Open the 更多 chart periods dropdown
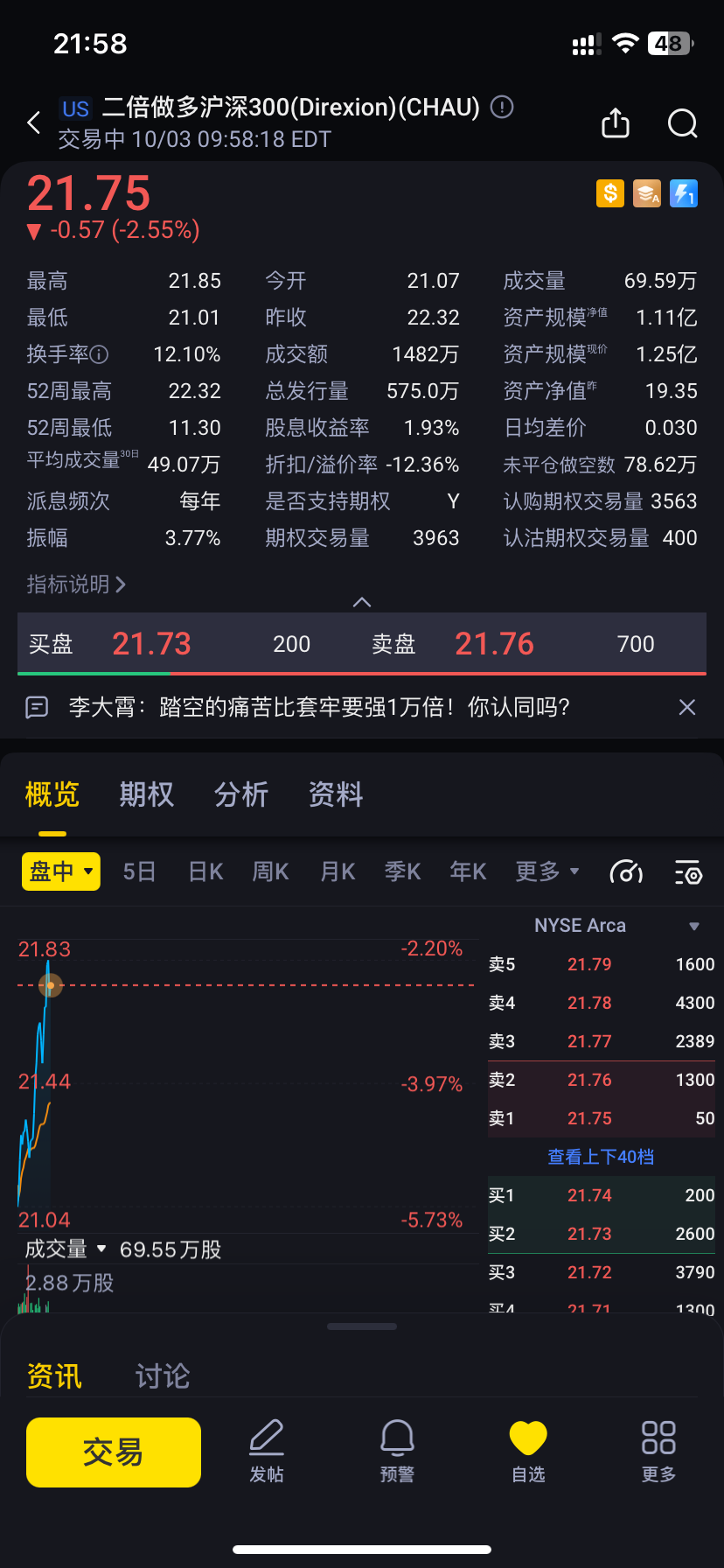This screenshot has width=724, height=1568. point(547,871)
